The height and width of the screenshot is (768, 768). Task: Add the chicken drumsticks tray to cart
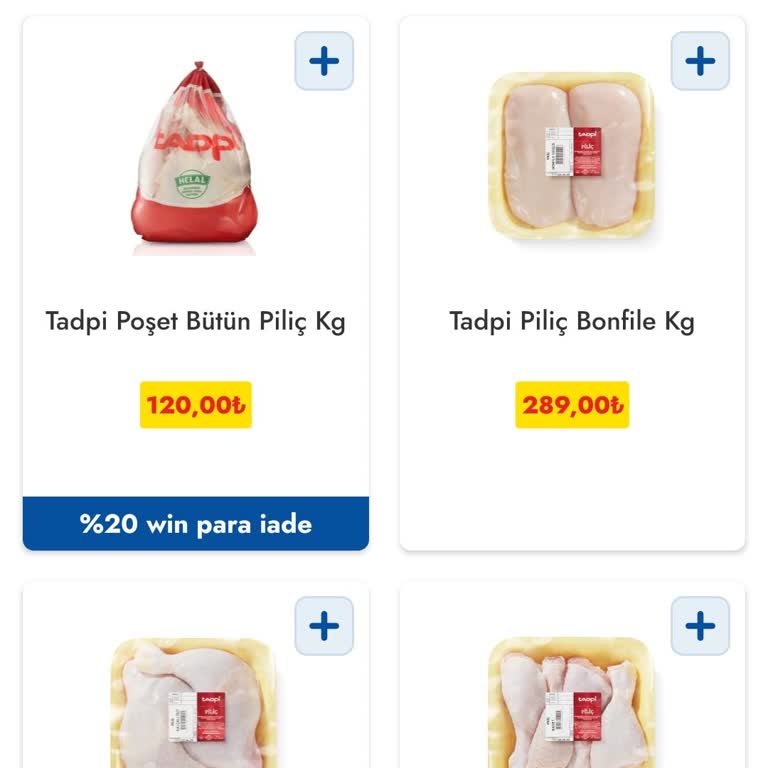click(700, 626)
